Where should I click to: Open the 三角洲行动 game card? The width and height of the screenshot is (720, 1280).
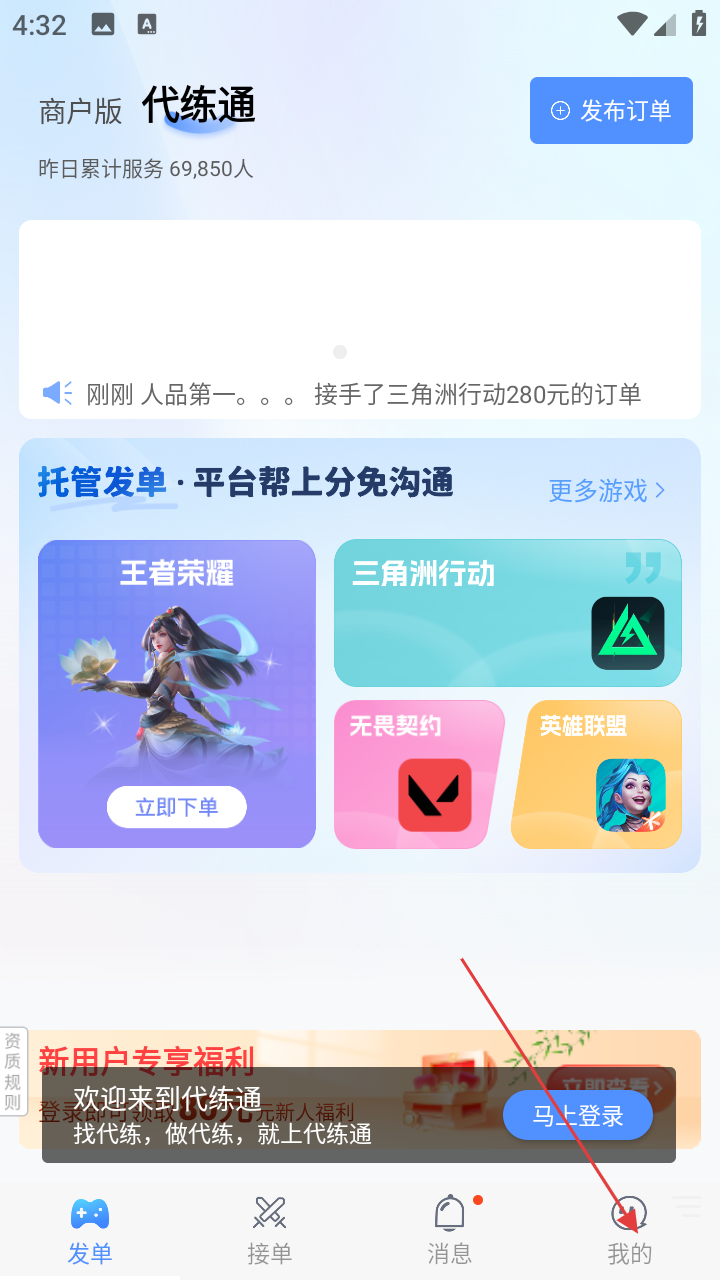tap(507, 612)
